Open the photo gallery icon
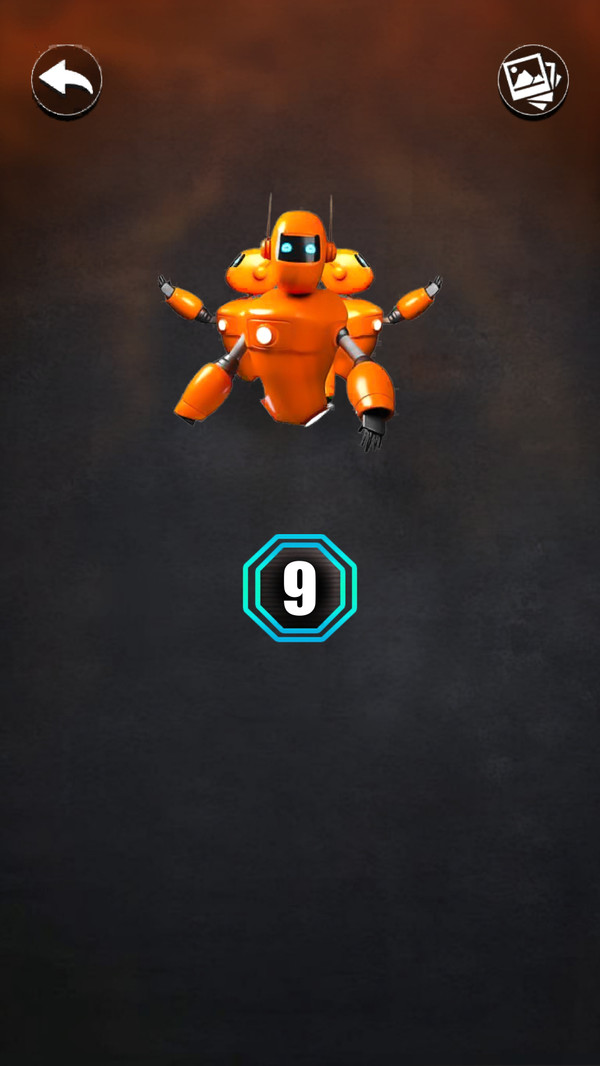600x1066 pixels. pos(533,80)
